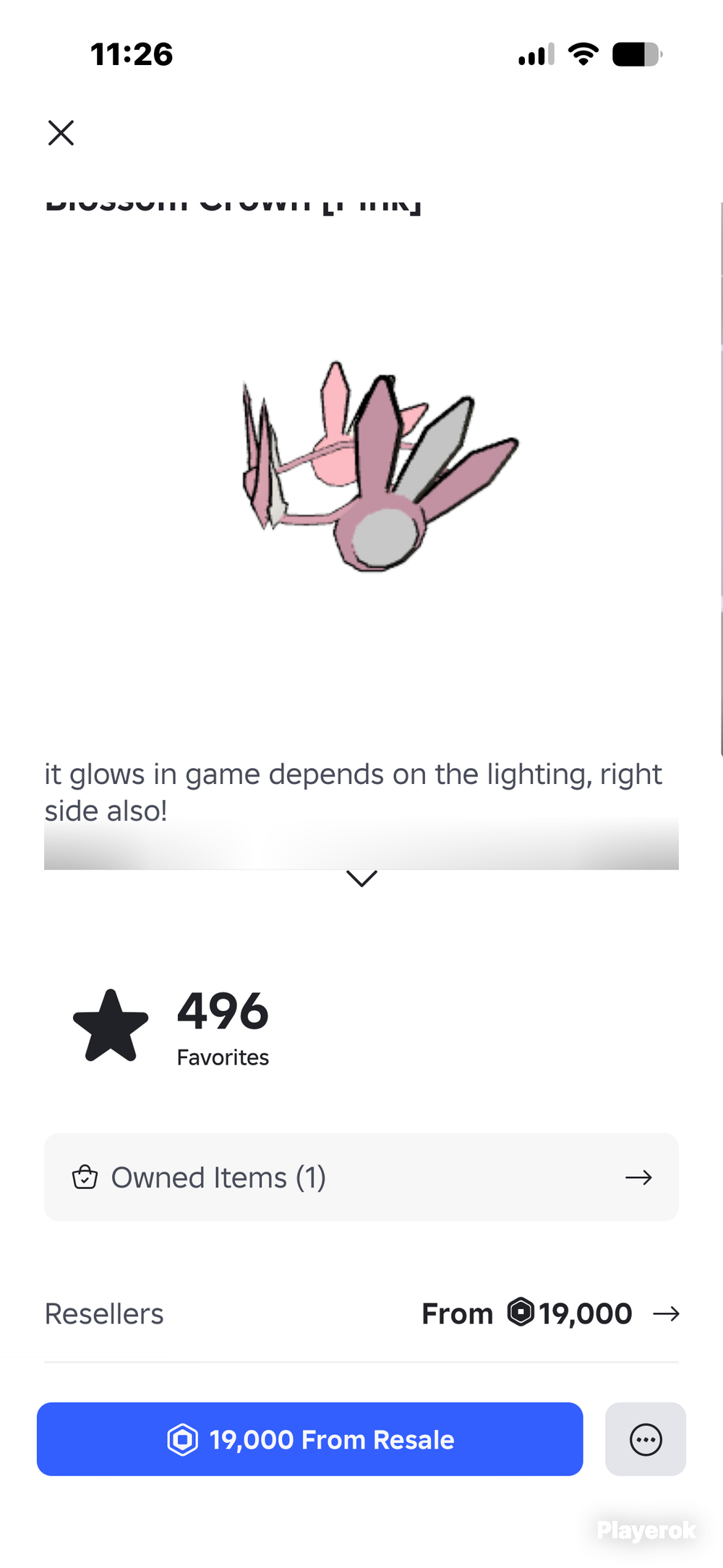View the Resellers list from 19,000

pyautogui.click(x=361, y=1313)
